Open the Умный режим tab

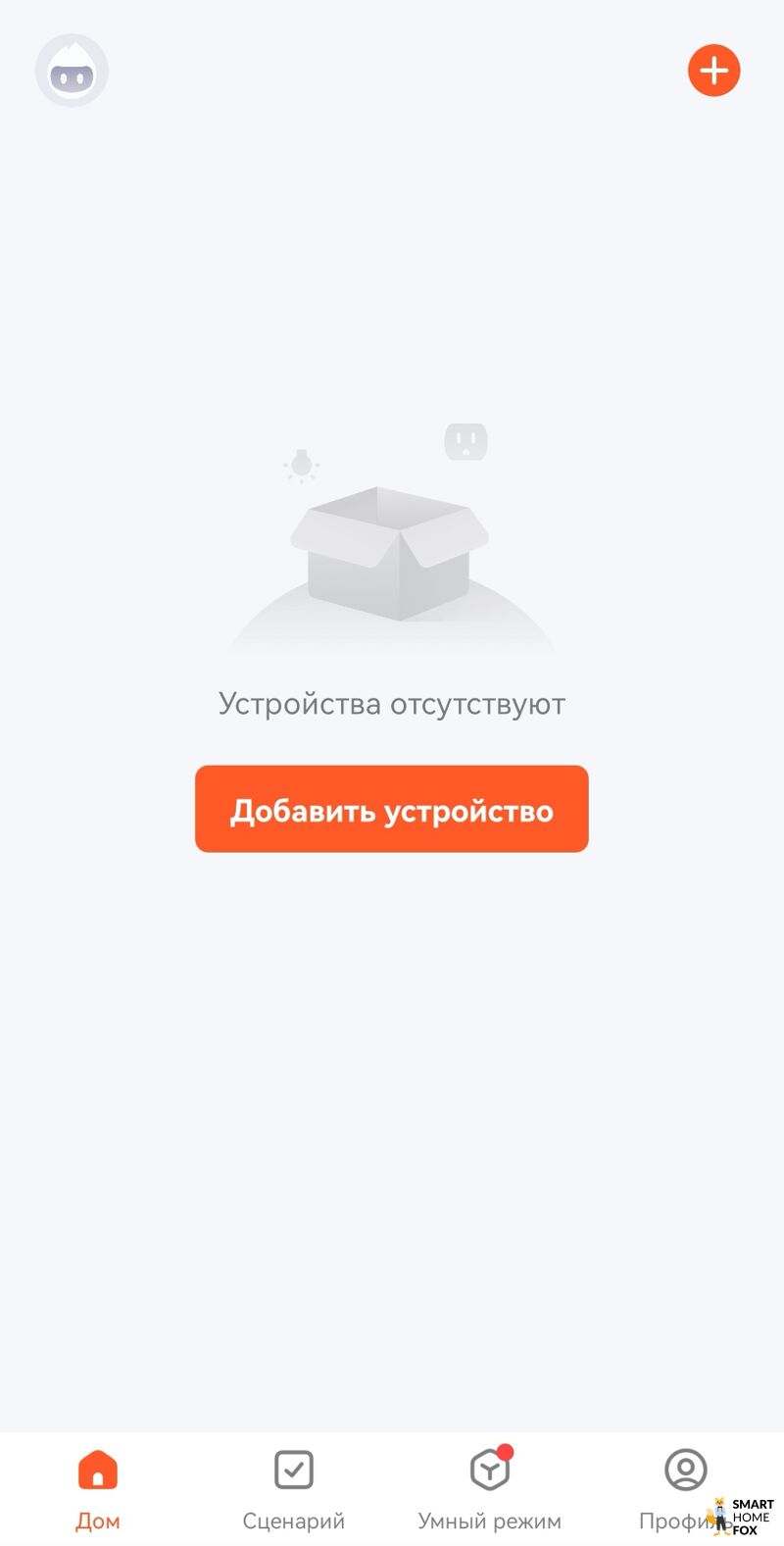(489, 1488)
